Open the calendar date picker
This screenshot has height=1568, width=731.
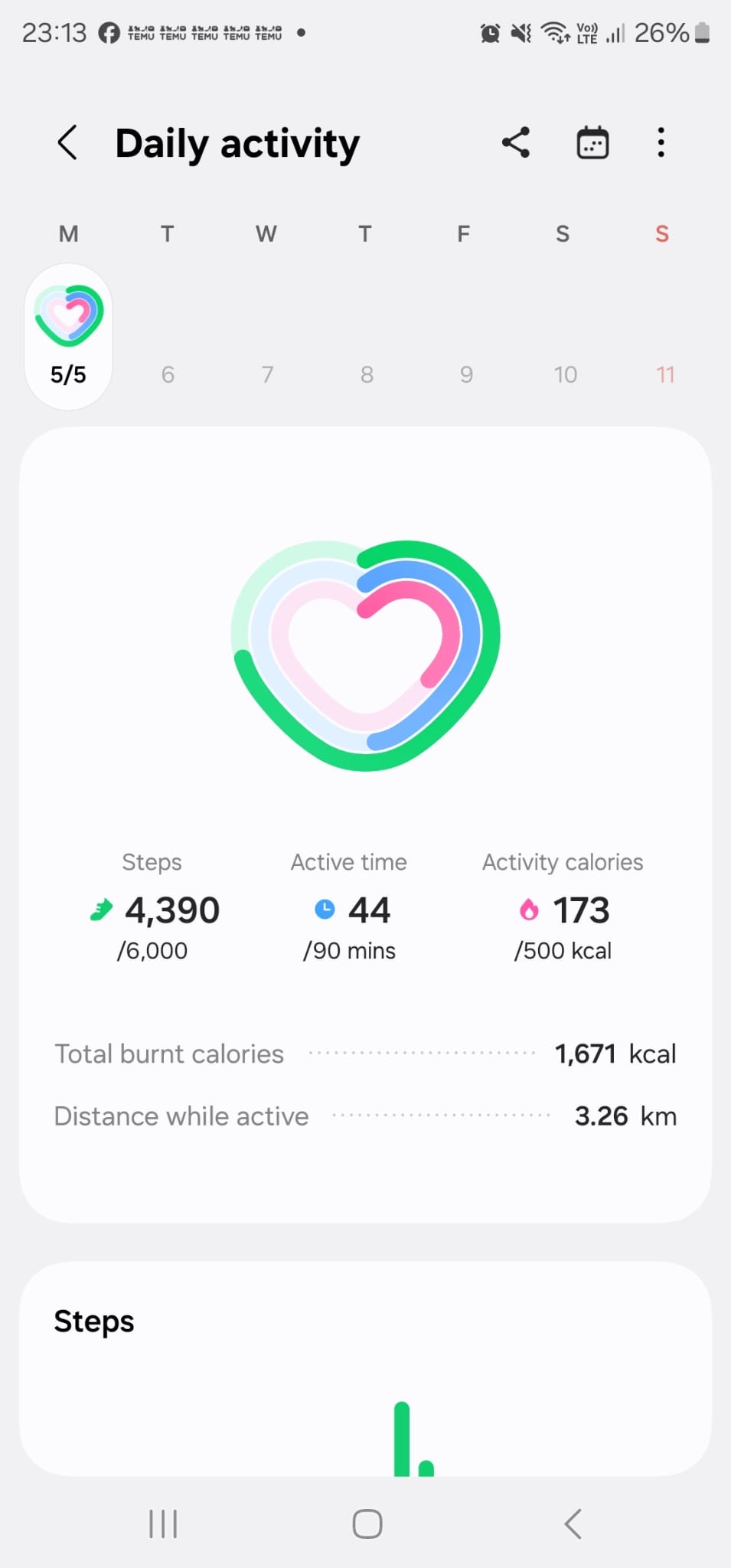pos(592,142)
